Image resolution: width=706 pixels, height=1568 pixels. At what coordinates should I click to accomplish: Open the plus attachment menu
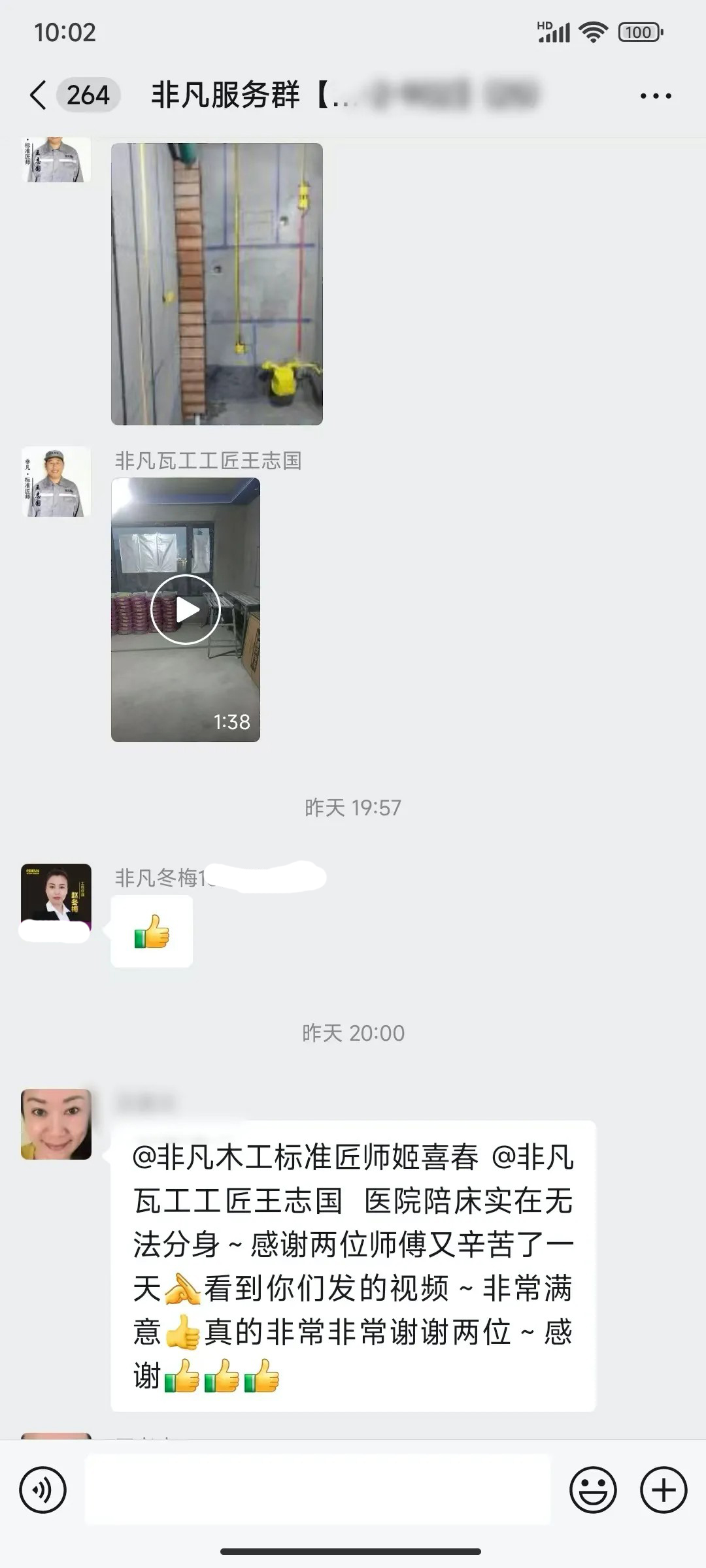(663, 1490)
